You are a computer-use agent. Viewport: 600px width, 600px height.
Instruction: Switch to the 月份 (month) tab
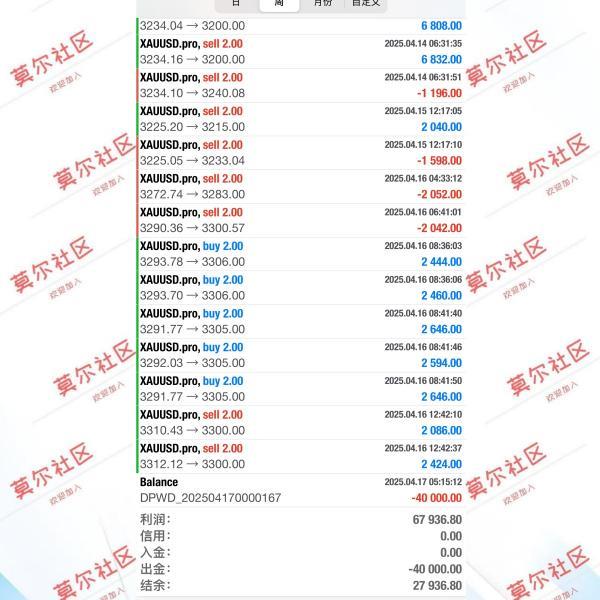coord(322,4)
